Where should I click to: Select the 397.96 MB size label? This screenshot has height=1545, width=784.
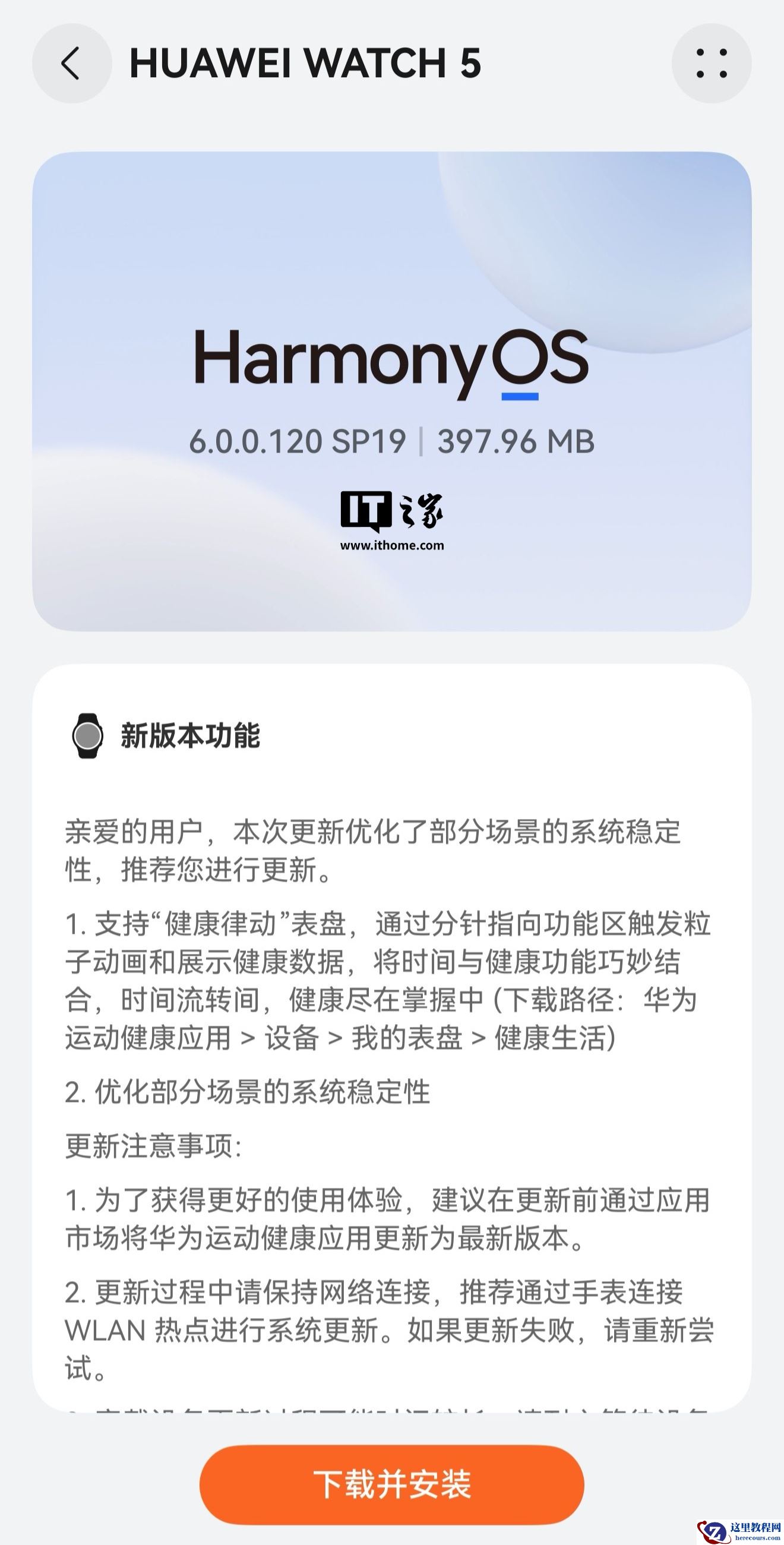click(516, 443)
